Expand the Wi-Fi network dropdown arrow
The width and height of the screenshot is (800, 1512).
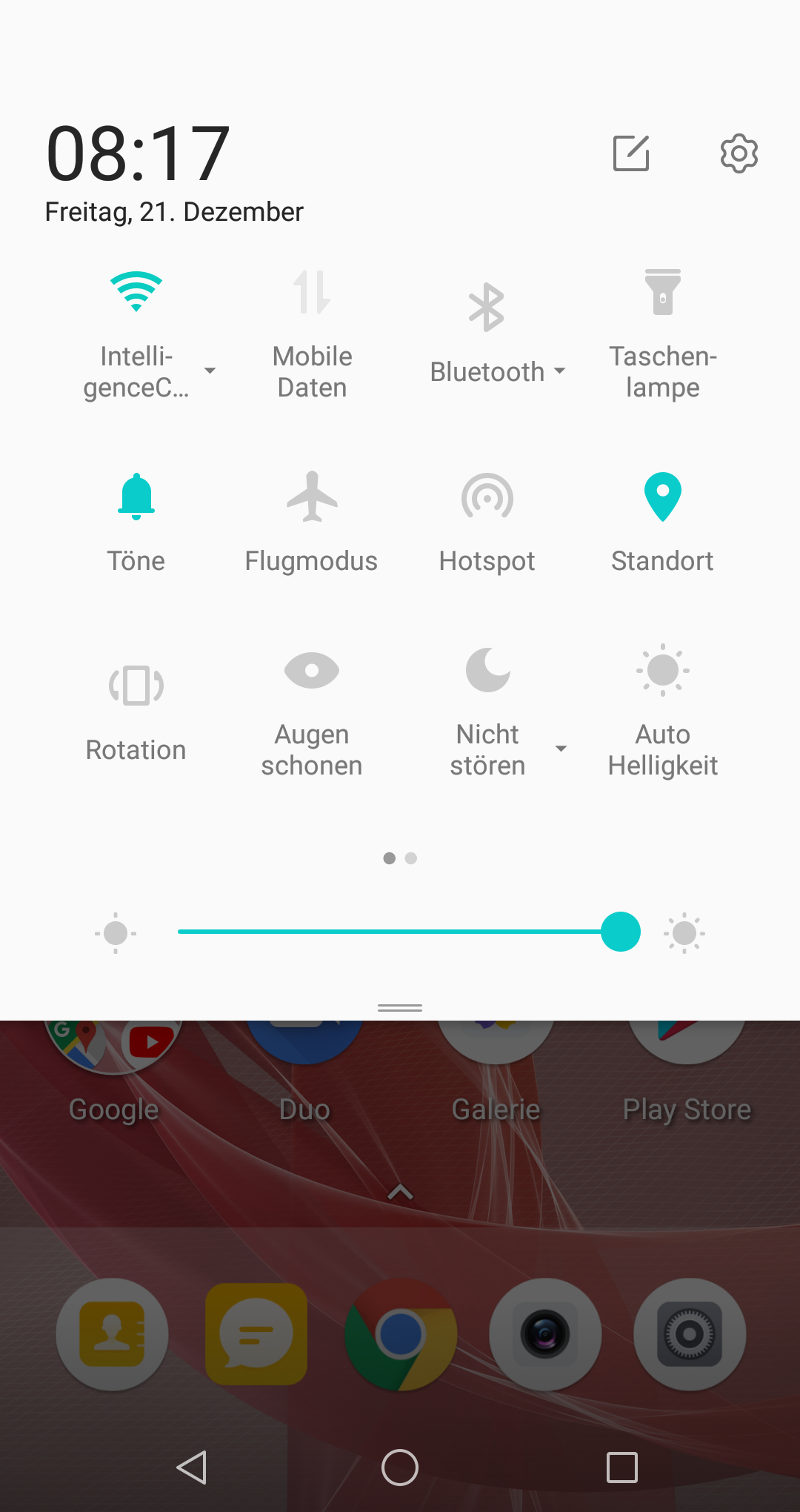point(210,371)
